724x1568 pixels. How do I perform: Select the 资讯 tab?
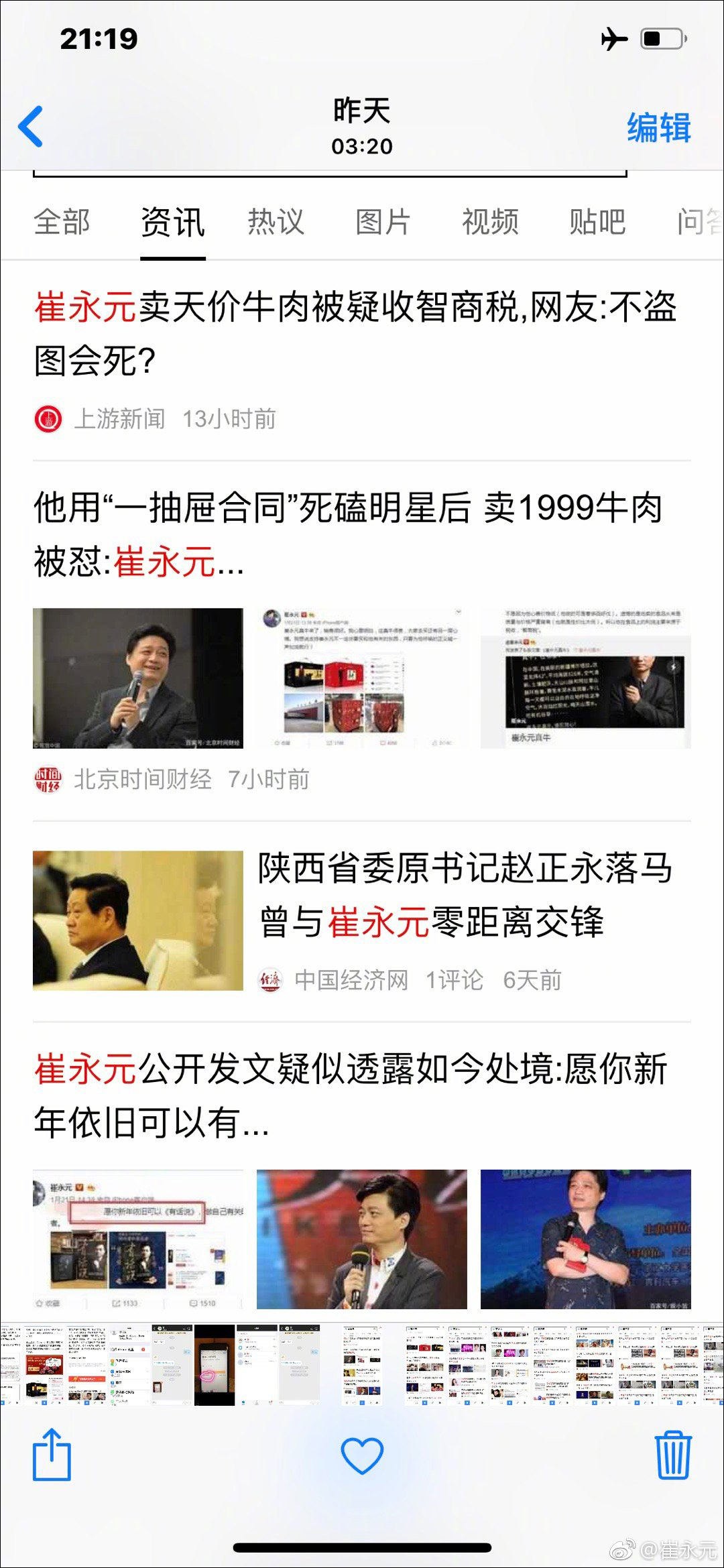point(172,223)
